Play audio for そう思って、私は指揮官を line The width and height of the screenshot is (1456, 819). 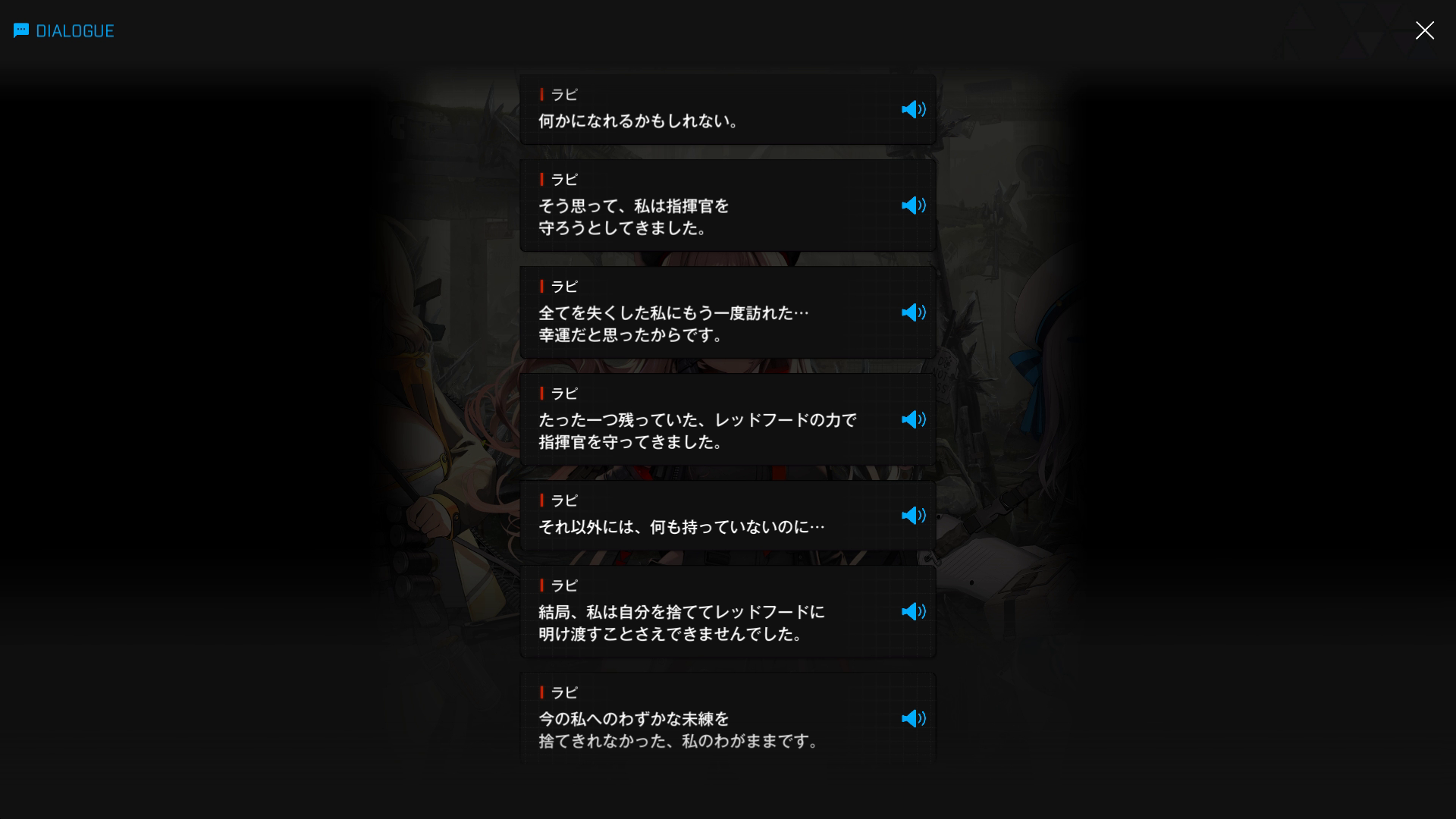(x=913, y=206)
